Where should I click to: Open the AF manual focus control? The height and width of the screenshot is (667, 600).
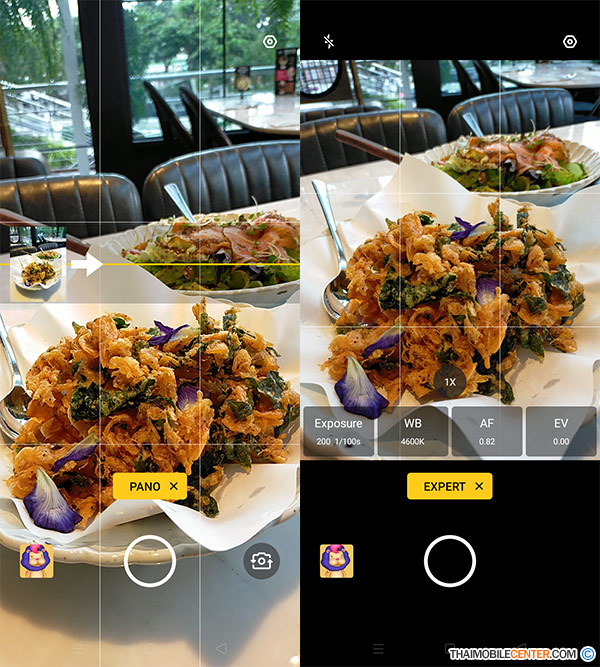[x=487, y=431]
